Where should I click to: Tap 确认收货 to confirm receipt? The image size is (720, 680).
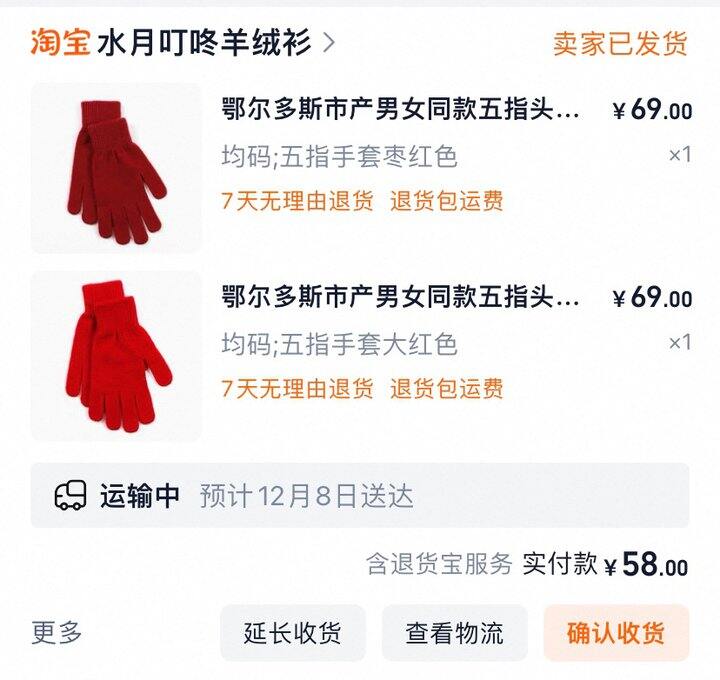point(615,633)
